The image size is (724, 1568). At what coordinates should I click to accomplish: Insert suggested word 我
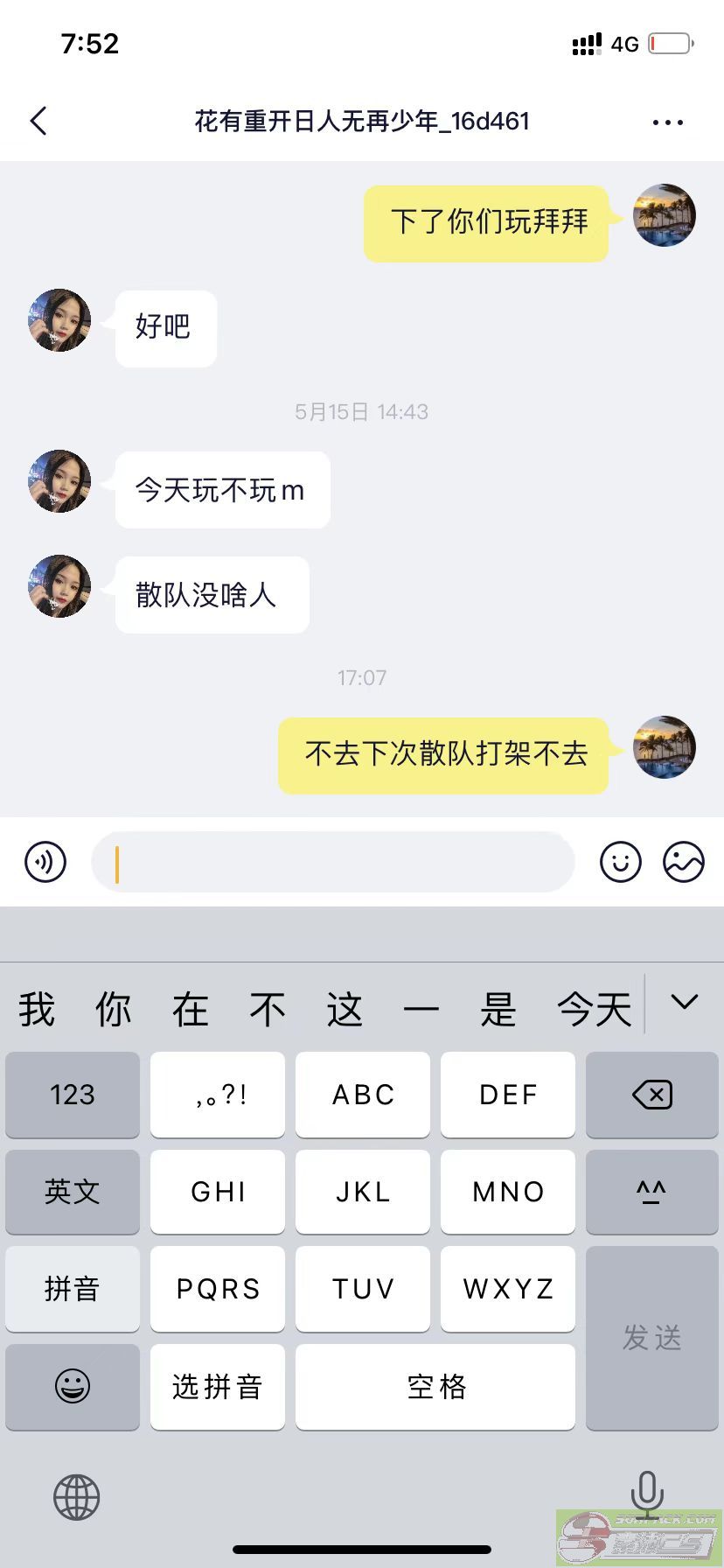pyautogui.click(x=37, y=1011)
